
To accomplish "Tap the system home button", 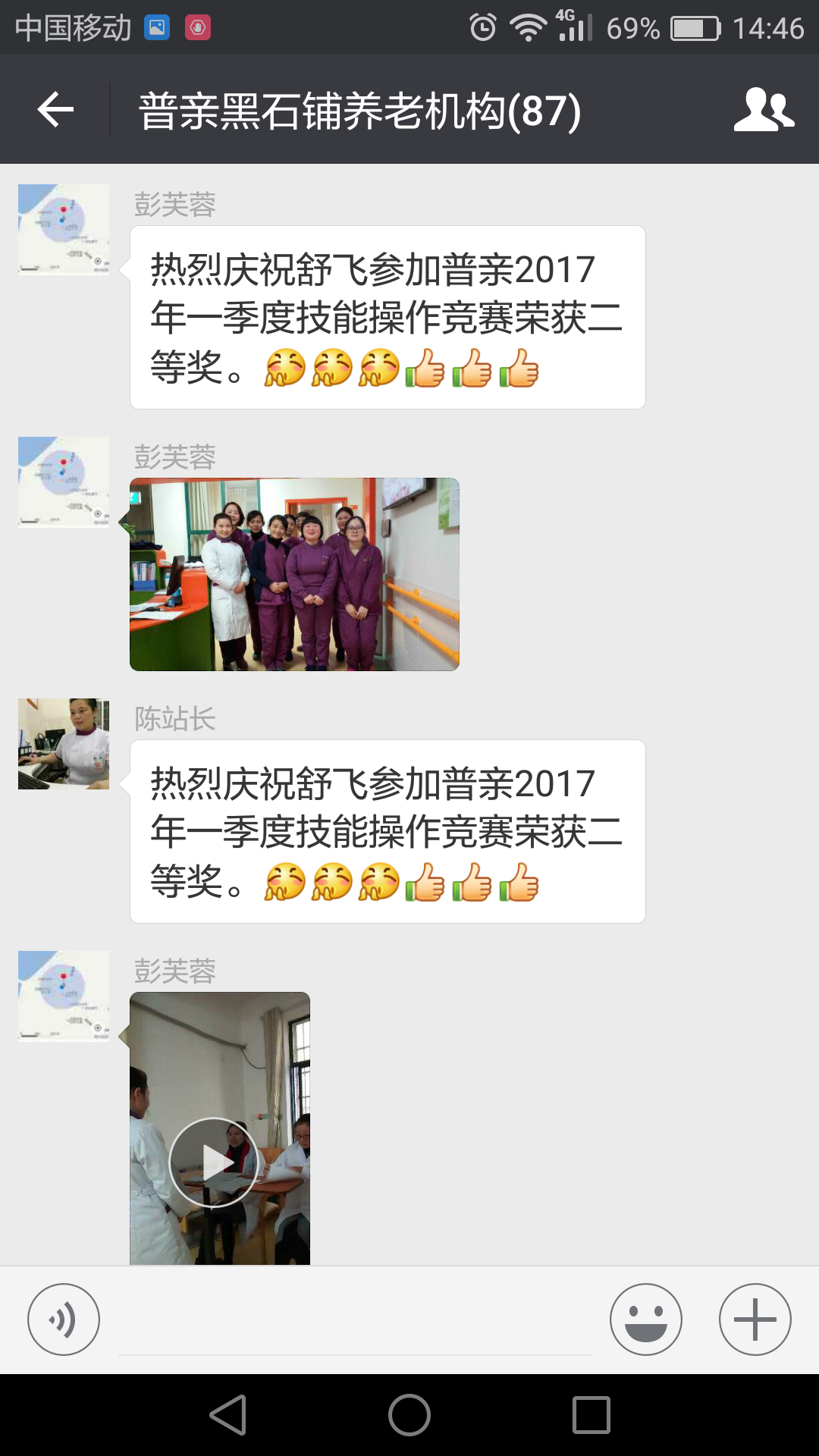I will click(409, 1415).
